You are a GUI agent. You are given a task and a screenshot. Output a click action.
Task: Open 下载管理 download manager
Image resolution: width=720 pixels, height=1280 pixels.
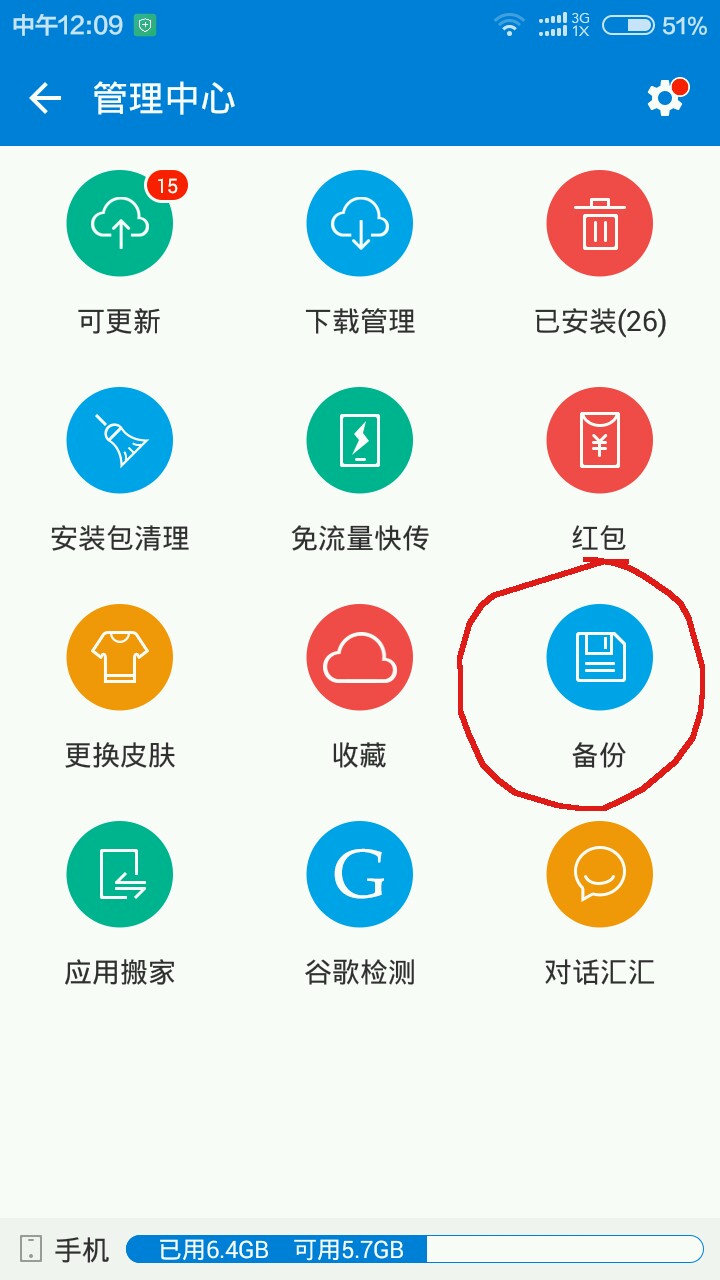tap(360, 224)
